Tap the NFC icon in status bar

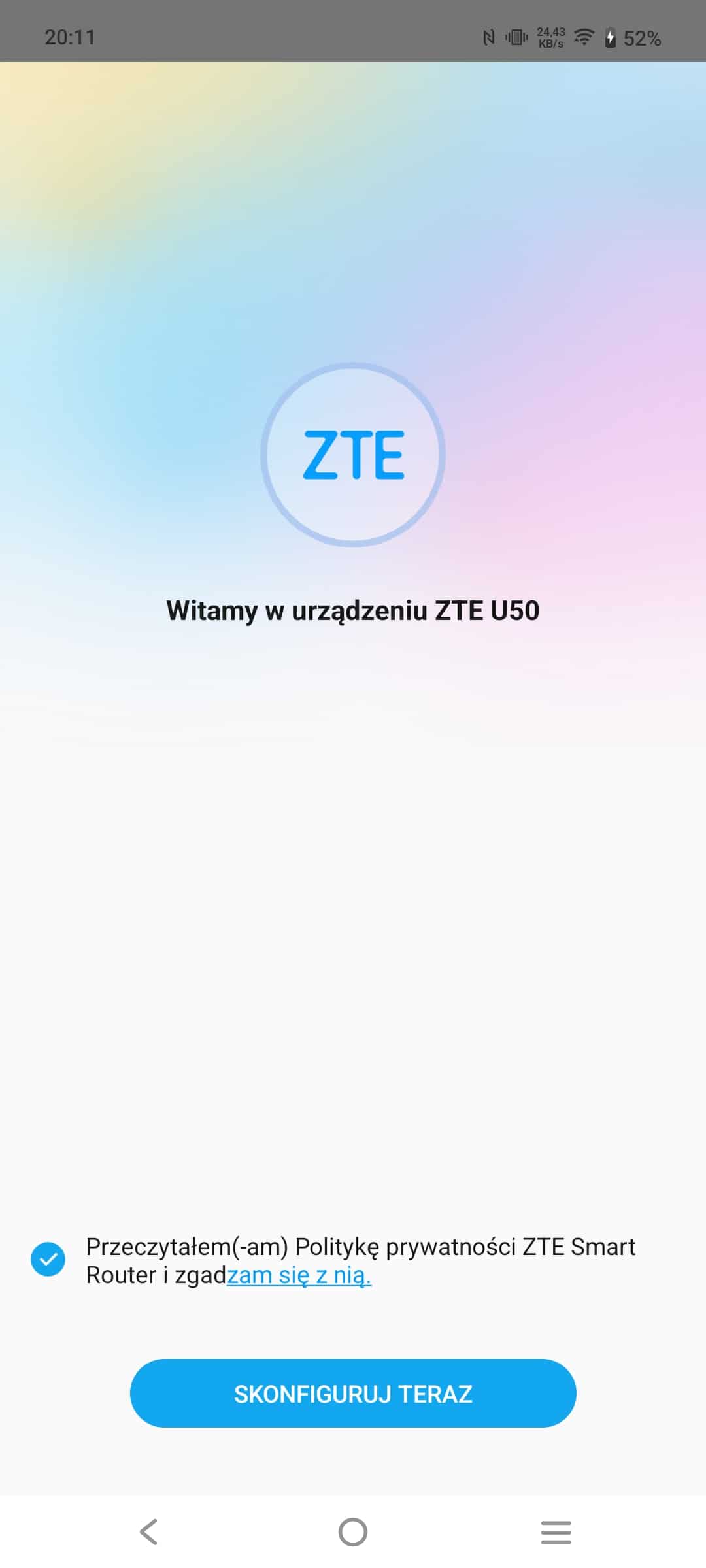(490, 38)
